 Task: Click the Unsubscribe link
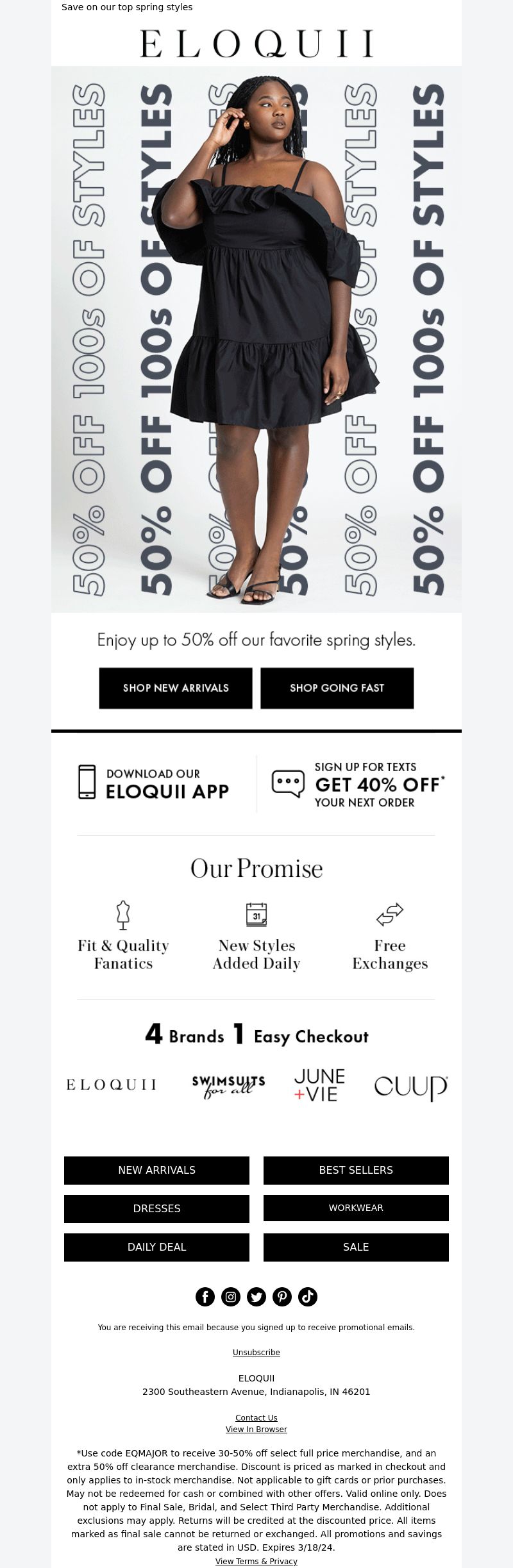(x=256, y=1352)
